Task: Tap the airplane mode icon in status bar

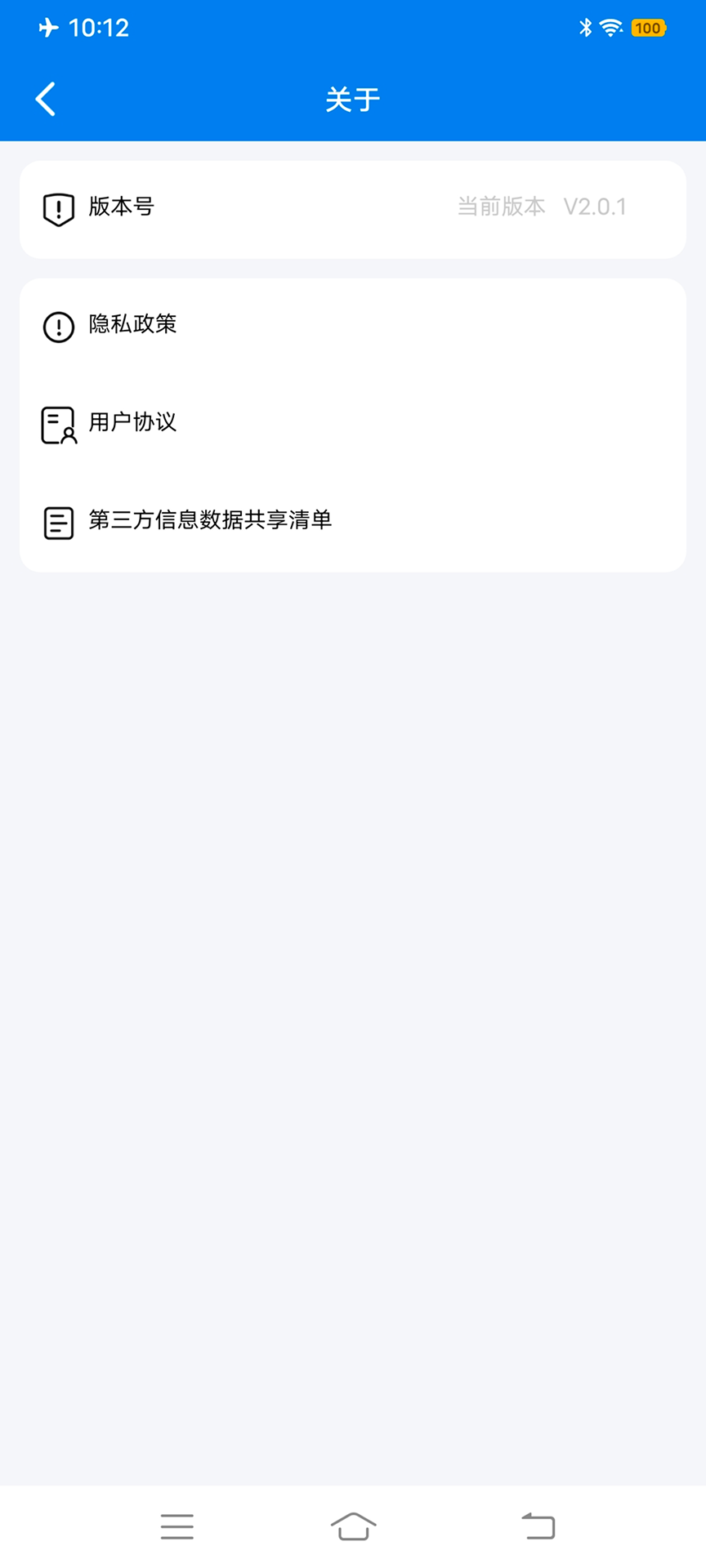Action: (x=47, y=27)
